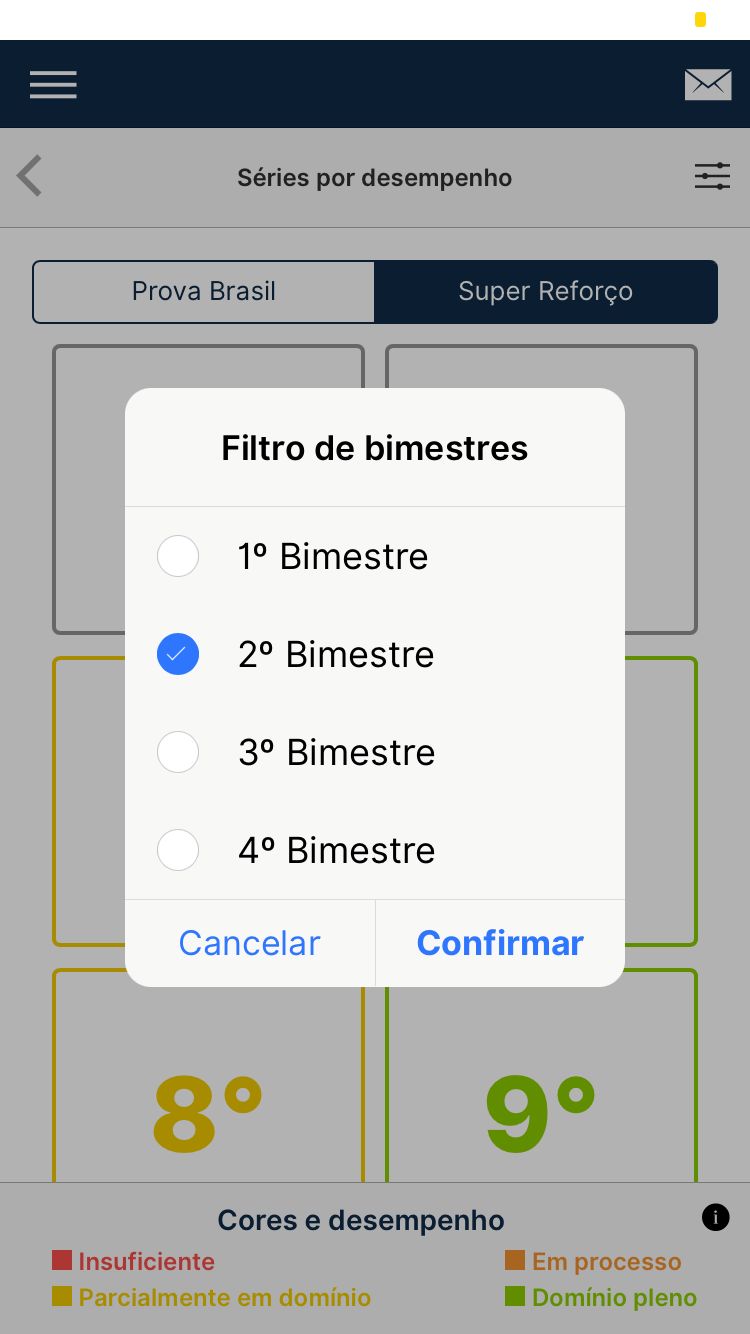Pick the 4º Bimestre option
This screenshot has width=750, height=1334.
(x=375, y=850)
